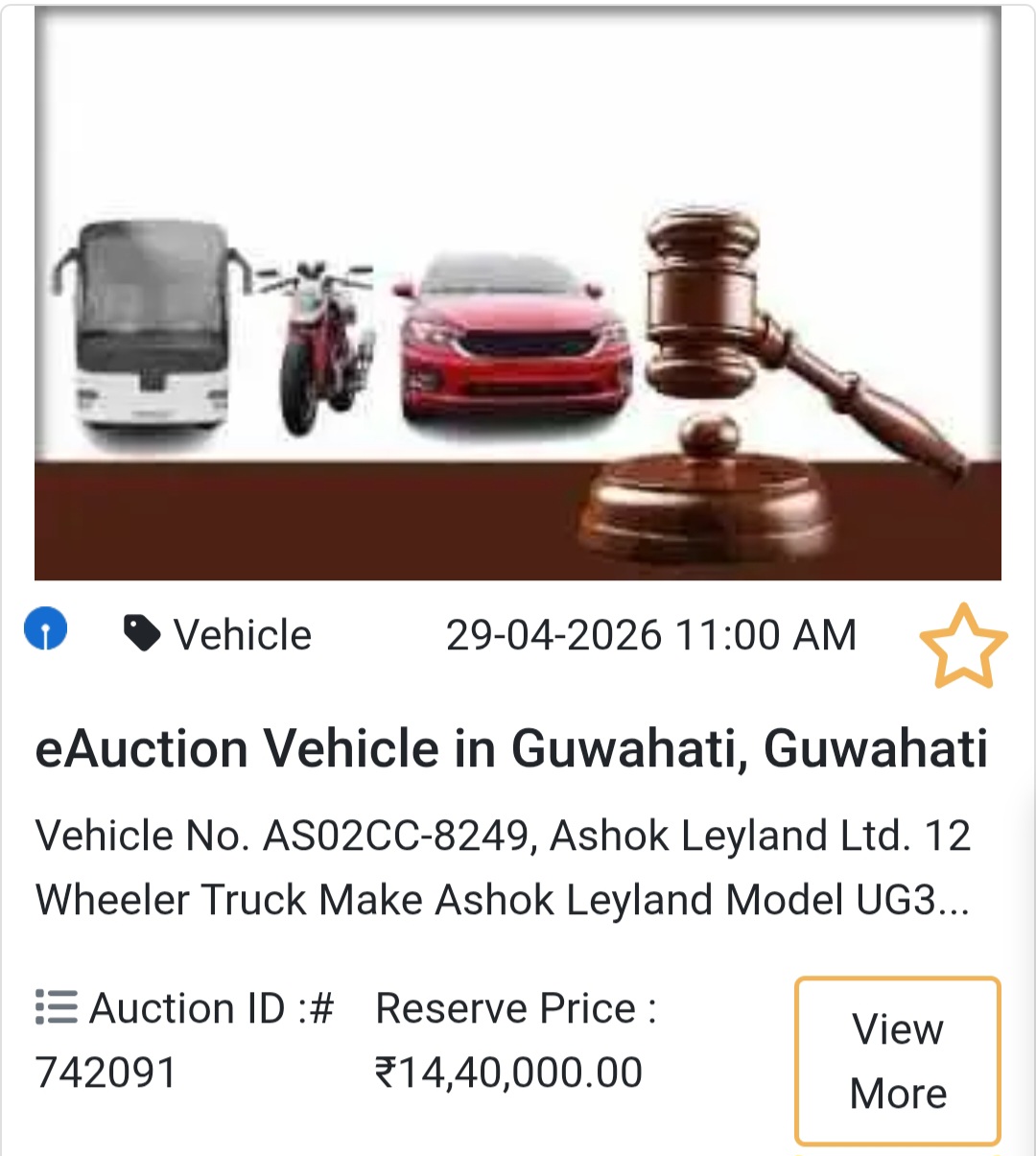Open eAuction Vehicle in Guwahati listing
This screenshot has height=1156, width=1036.
[x=513, y=748]
